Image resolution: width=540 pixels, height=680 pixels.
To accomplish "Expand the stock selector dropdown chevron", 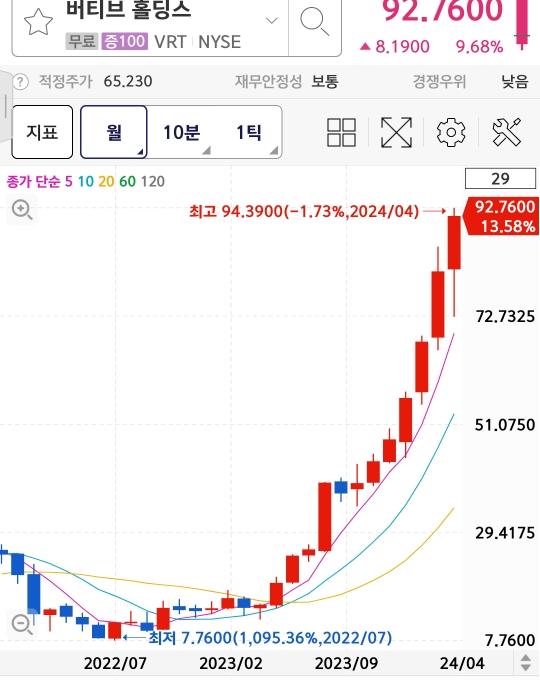I will pyautogui.click(x=272, y=20).
